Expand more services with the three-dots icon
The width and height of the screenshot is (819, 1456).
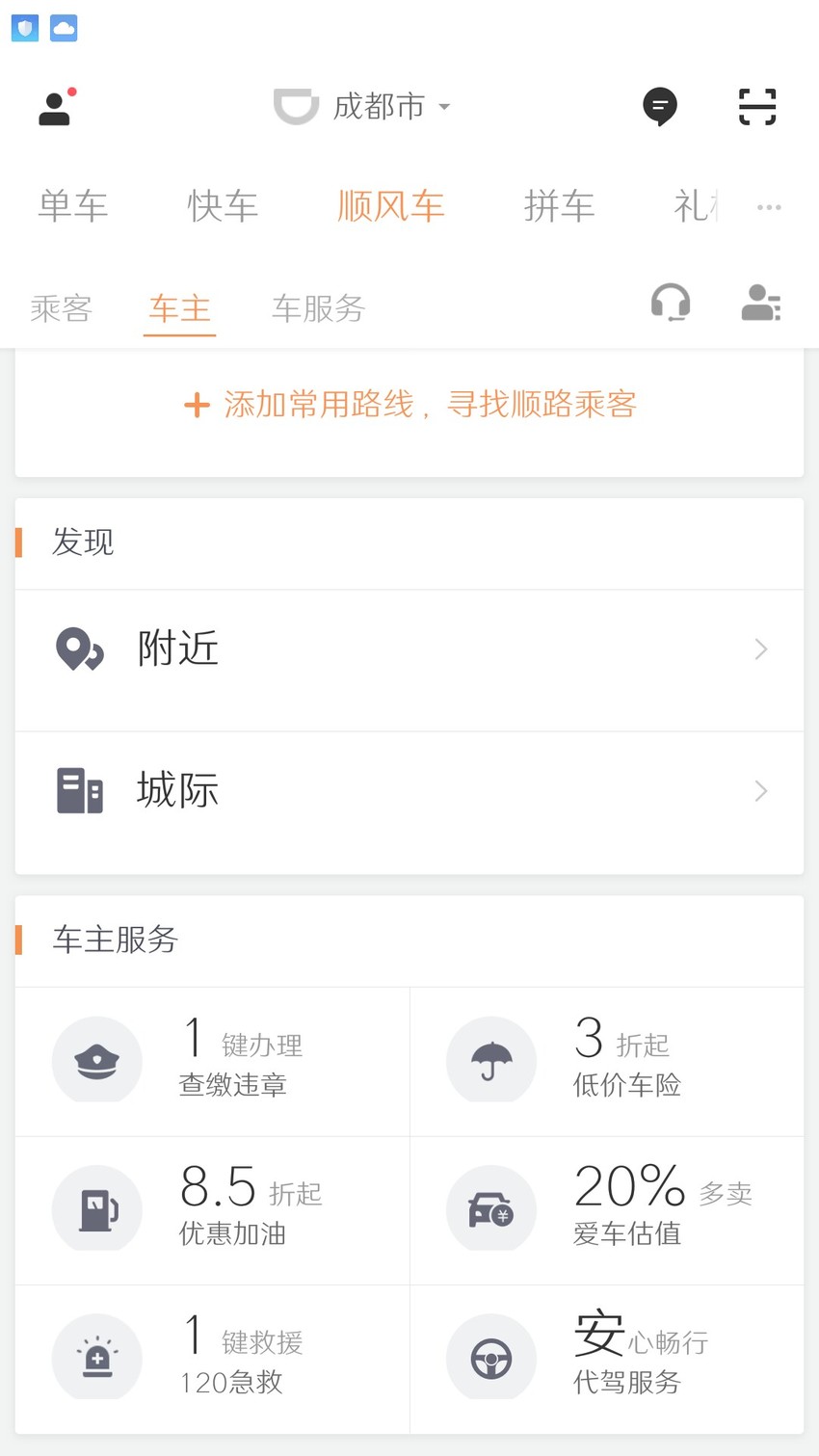click(769, 207)
